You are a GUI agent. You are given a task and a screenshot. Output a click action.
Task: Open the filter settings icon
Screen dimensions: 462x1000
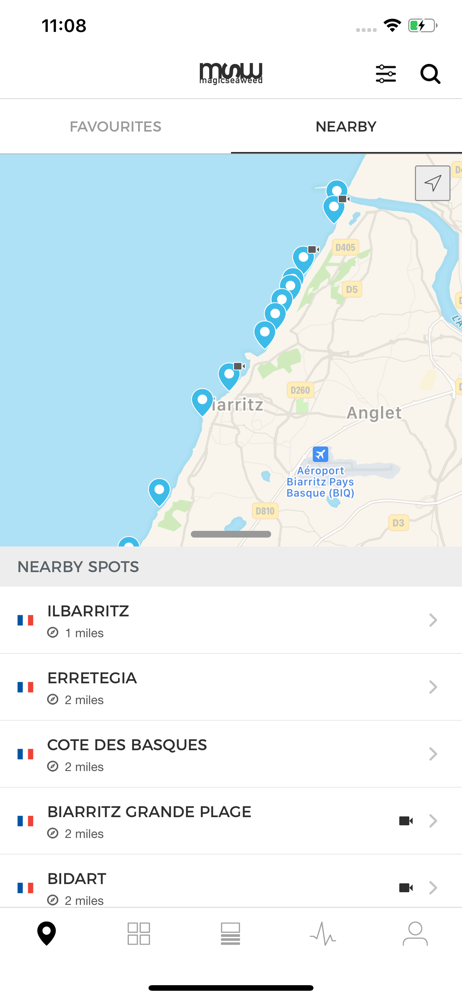click(385, 74)
